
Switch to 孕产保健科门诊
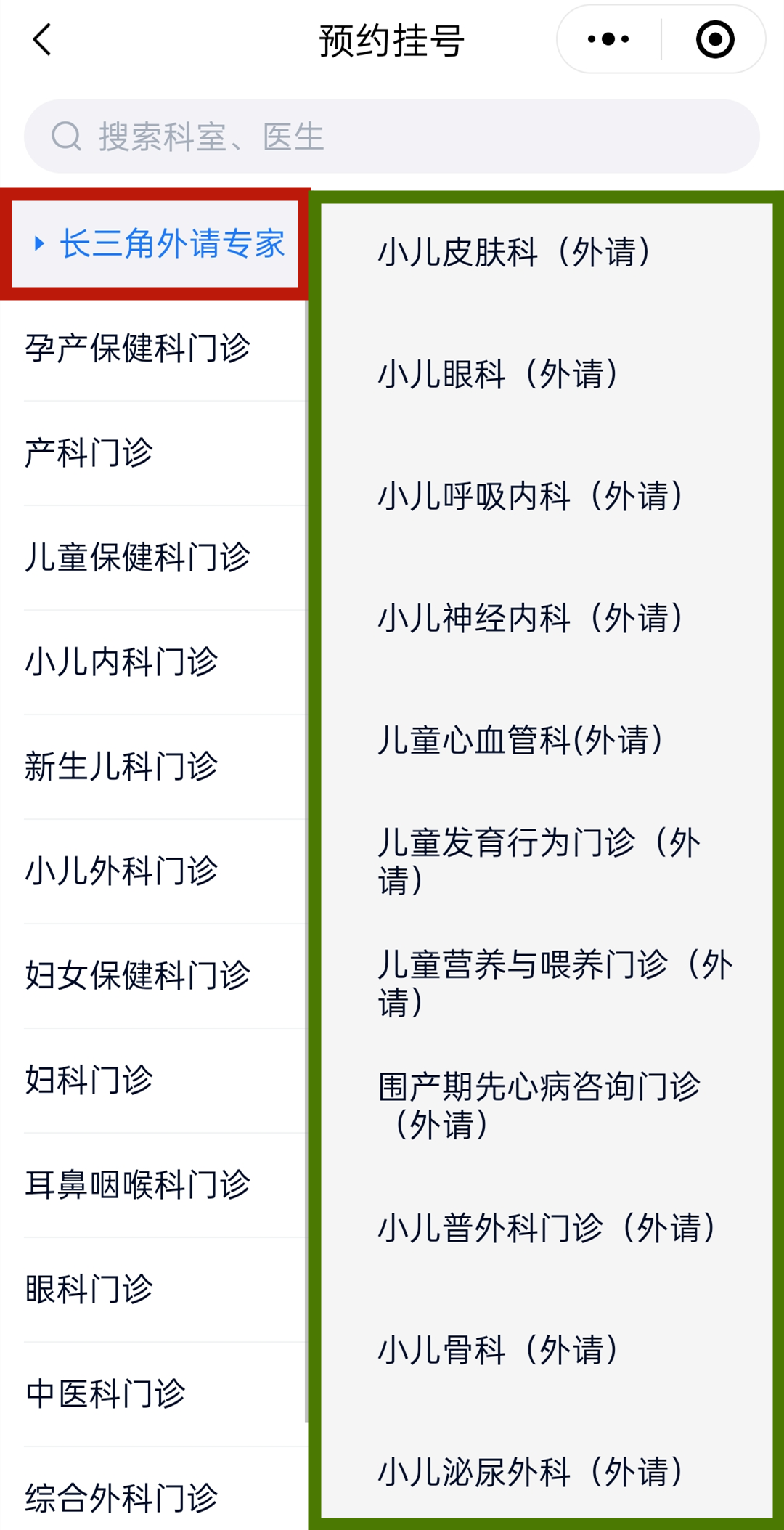click(x=138, y=348)
